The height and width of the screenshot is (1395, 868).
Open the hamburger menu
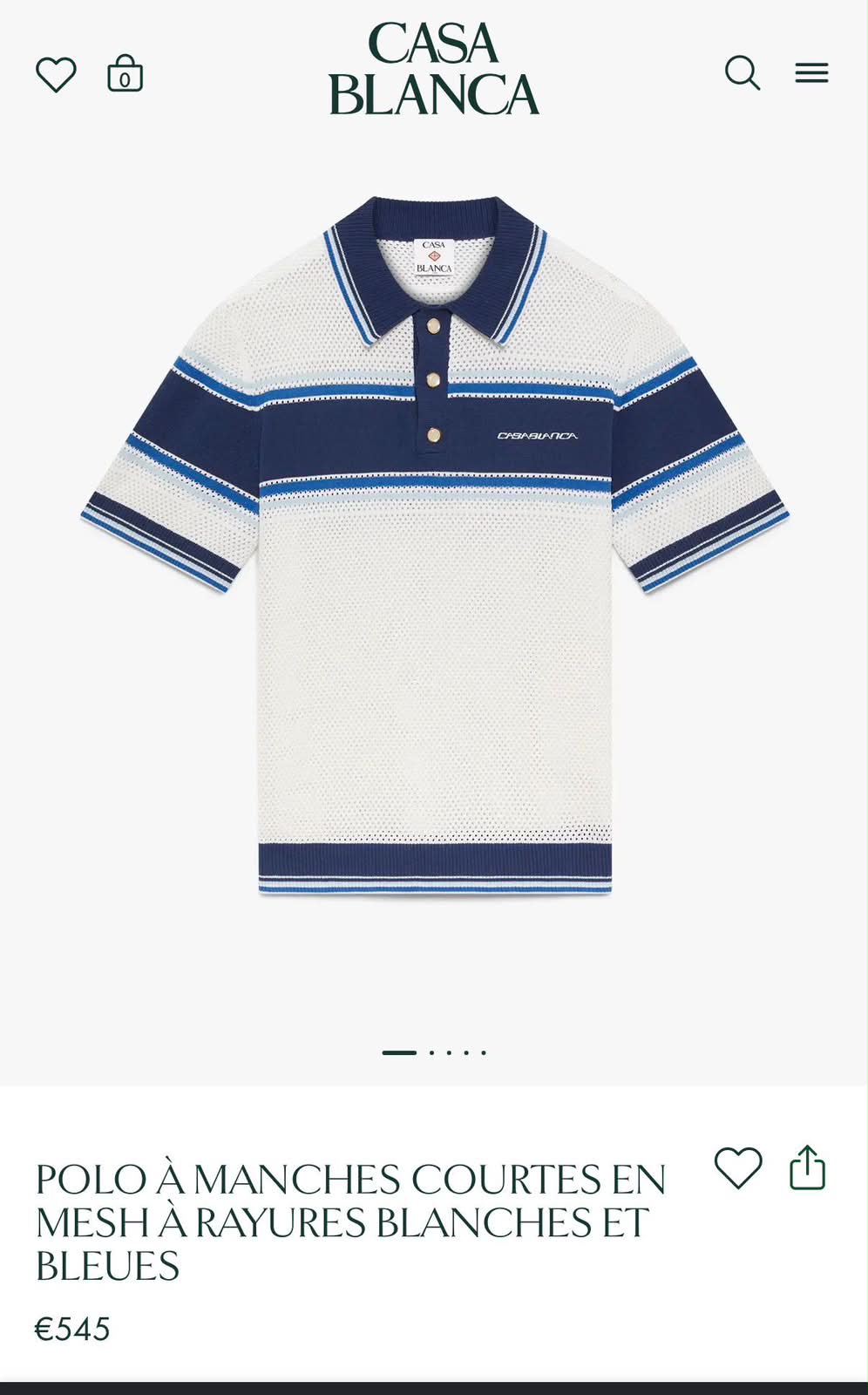pyautogui.click(x=811, y=73)
